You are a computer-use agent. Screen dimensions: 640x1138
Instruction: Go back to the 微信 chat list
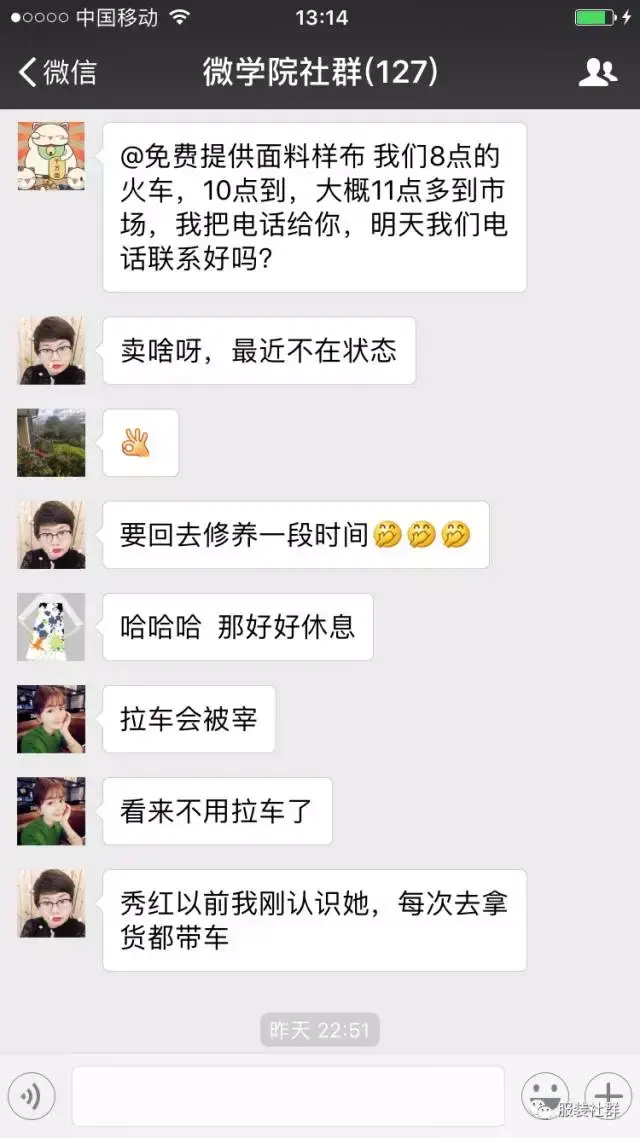tap(58, 72)
